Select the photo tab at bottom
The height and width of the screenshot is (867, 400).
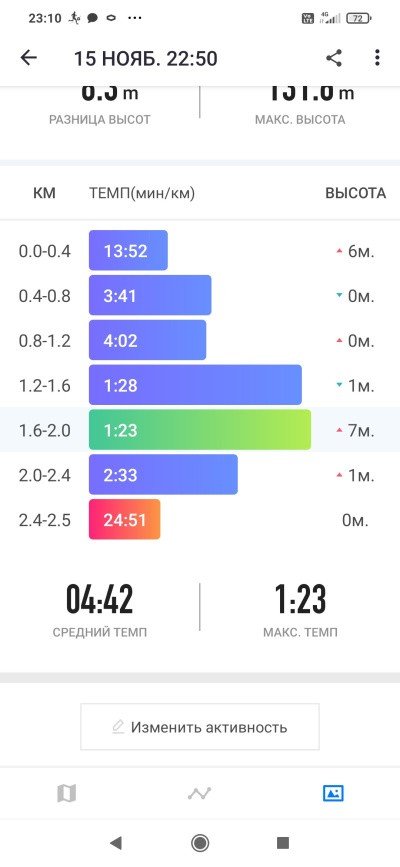click(x=333, y=793)
